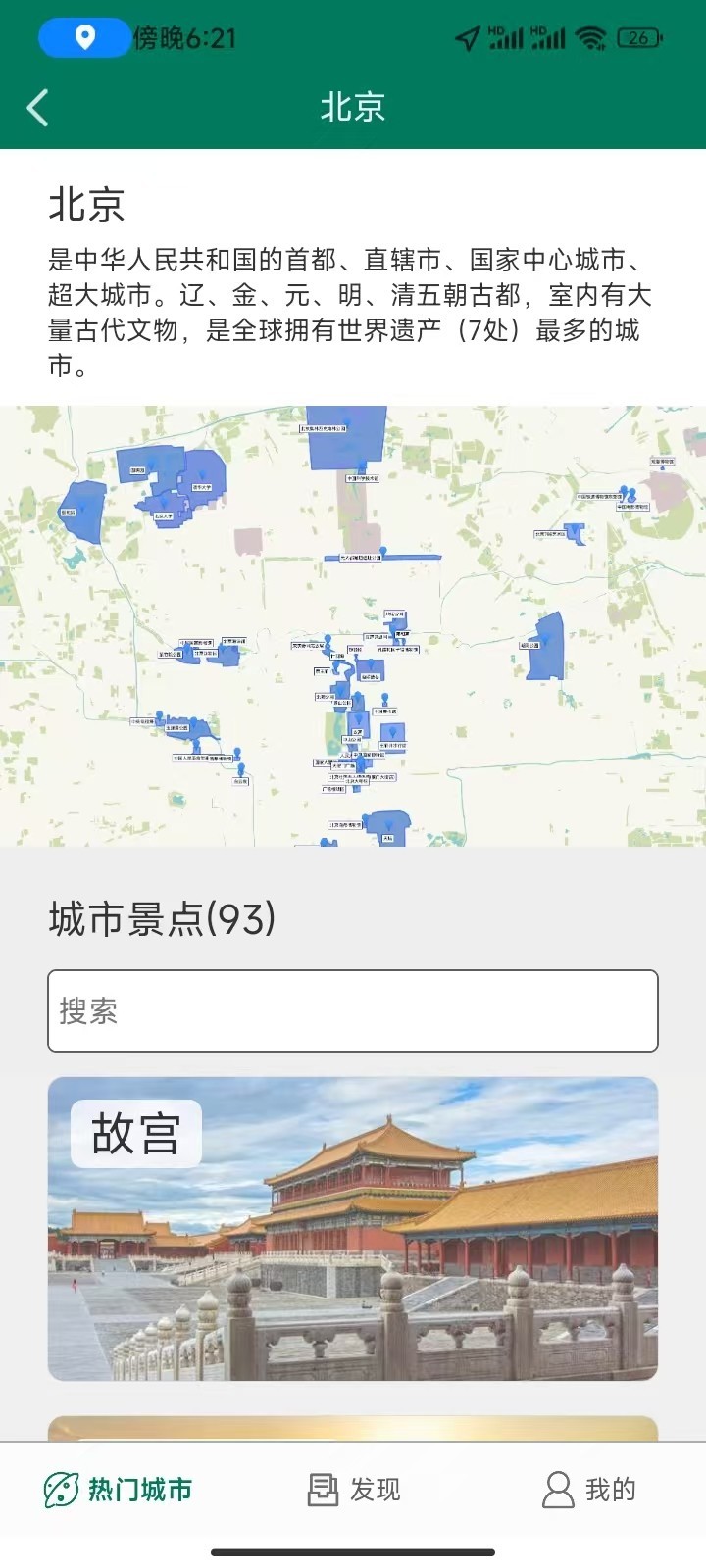
Task: Tap the leaf icon next to 热门城市
Action: (60, 1489)
